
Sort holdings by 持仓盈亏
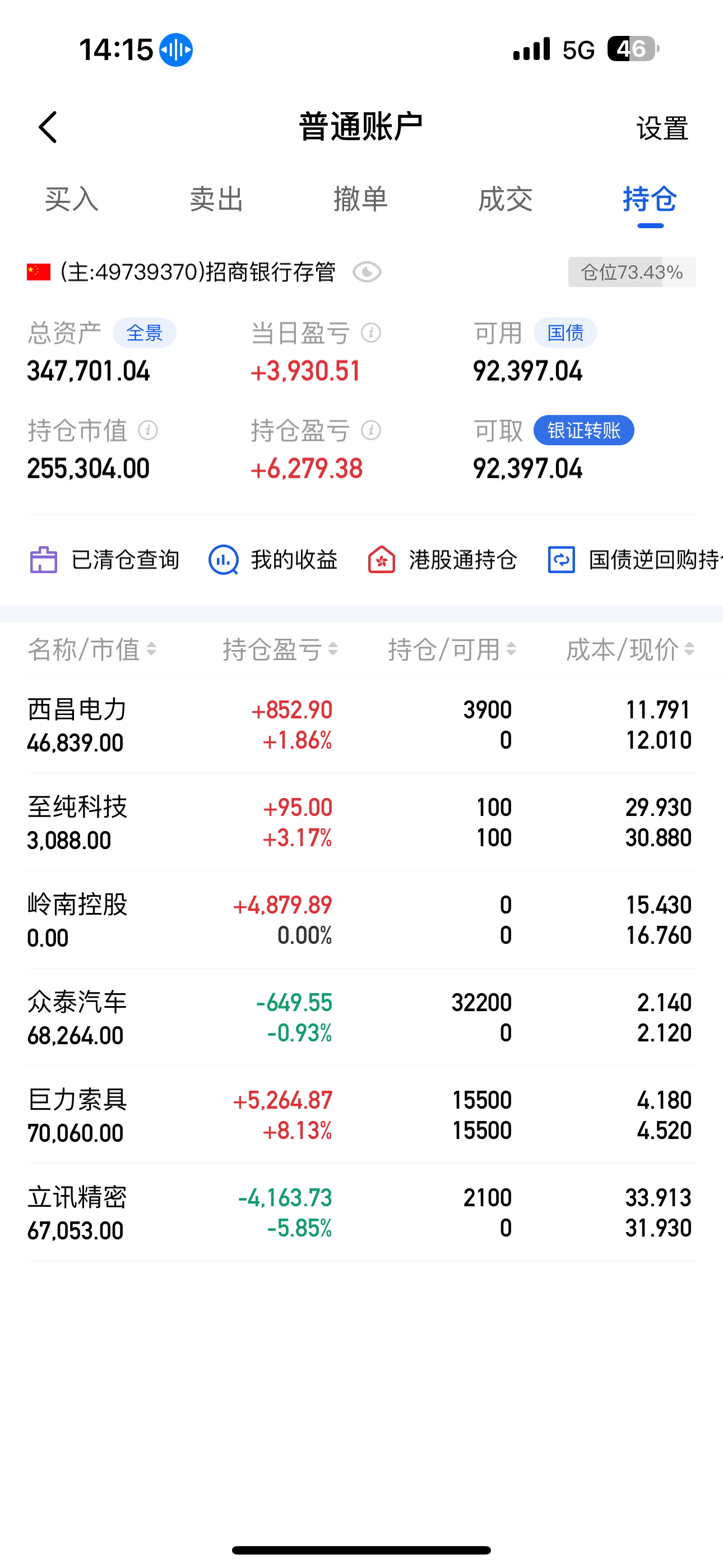click(280, 649)
